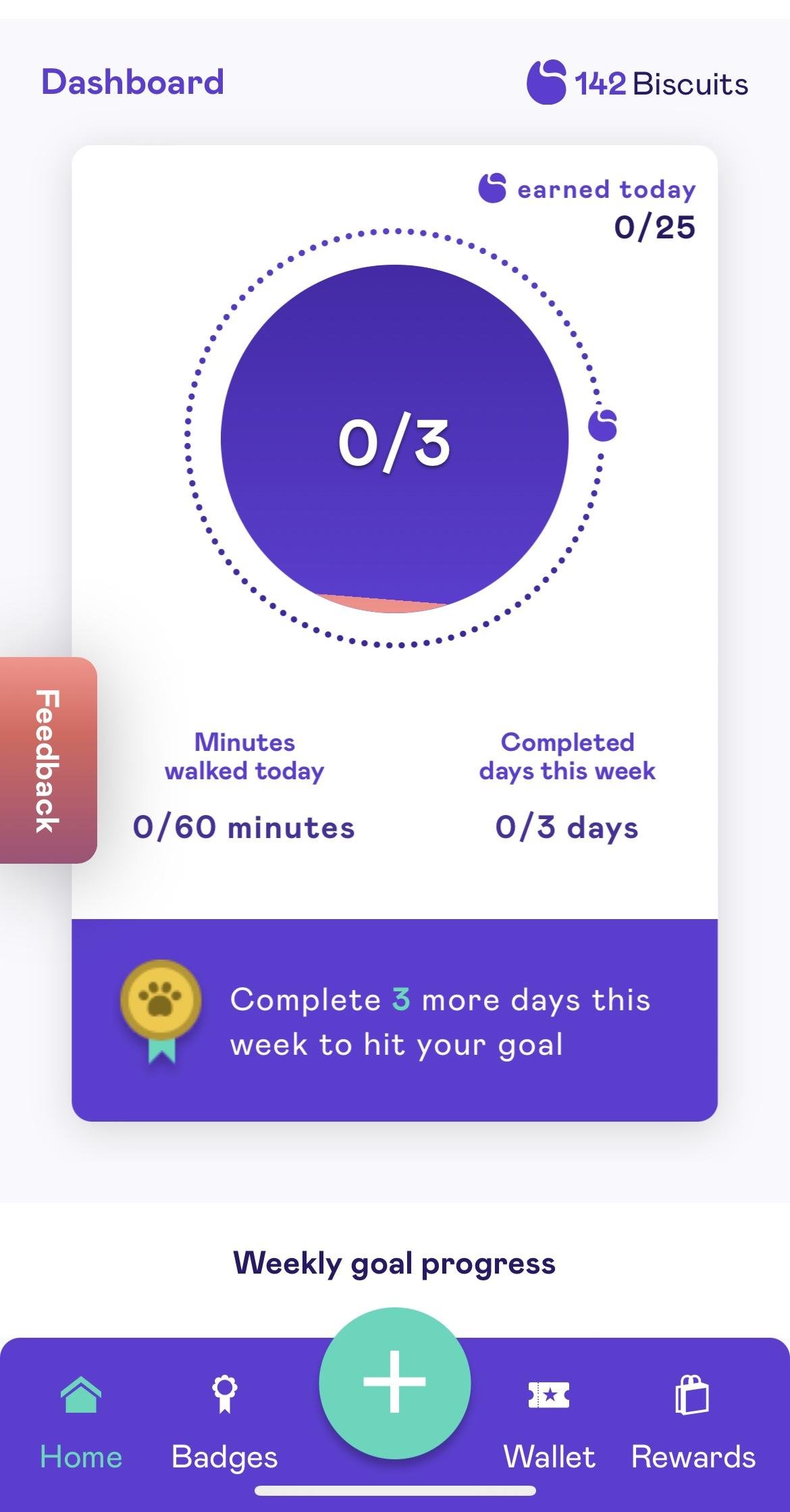This screenshot has width=790, height=1512.
Task: Open the Feedback side tab
Action: pos(48,760)
